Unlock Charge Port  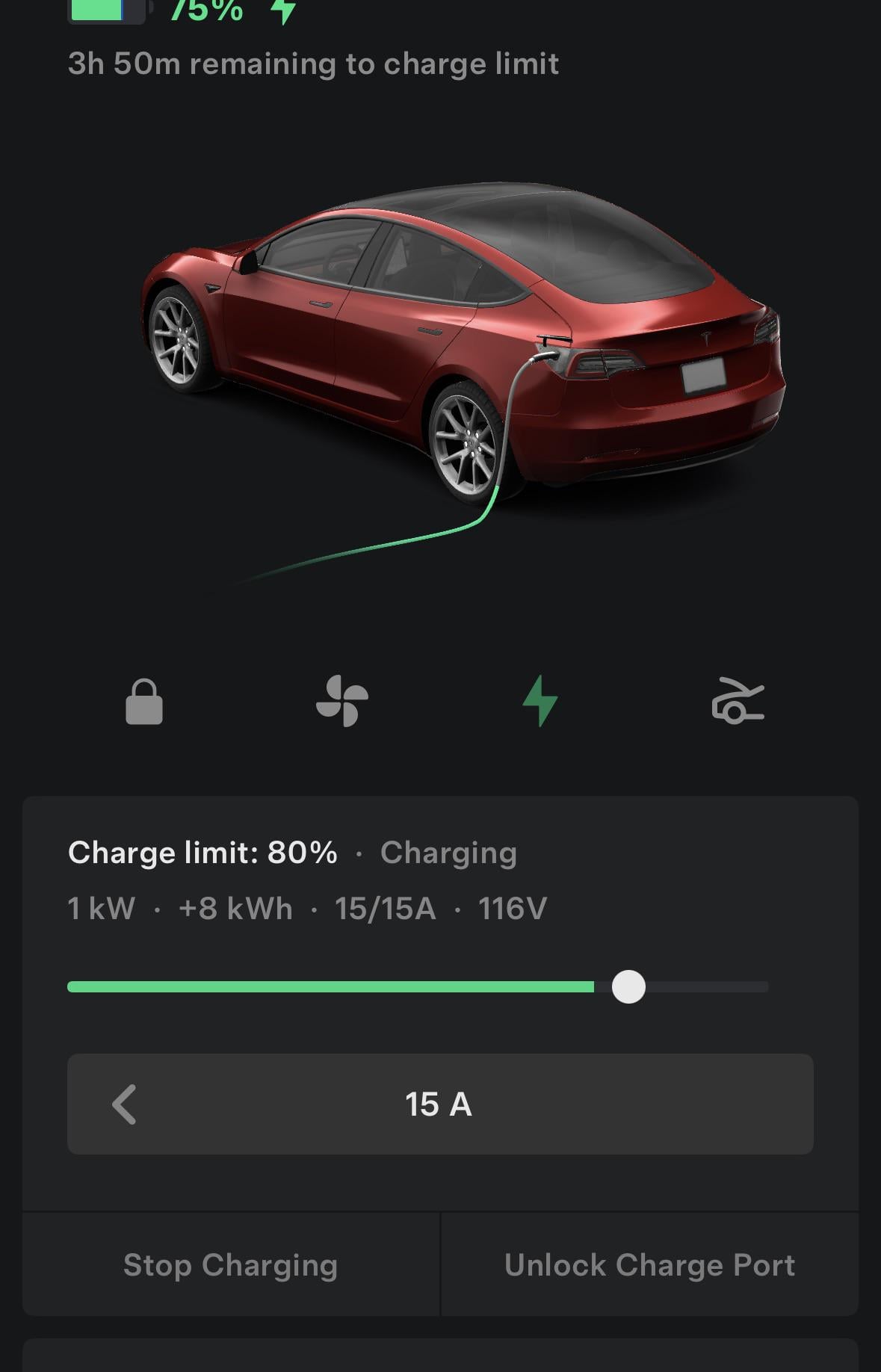(x=649, y=1266)
